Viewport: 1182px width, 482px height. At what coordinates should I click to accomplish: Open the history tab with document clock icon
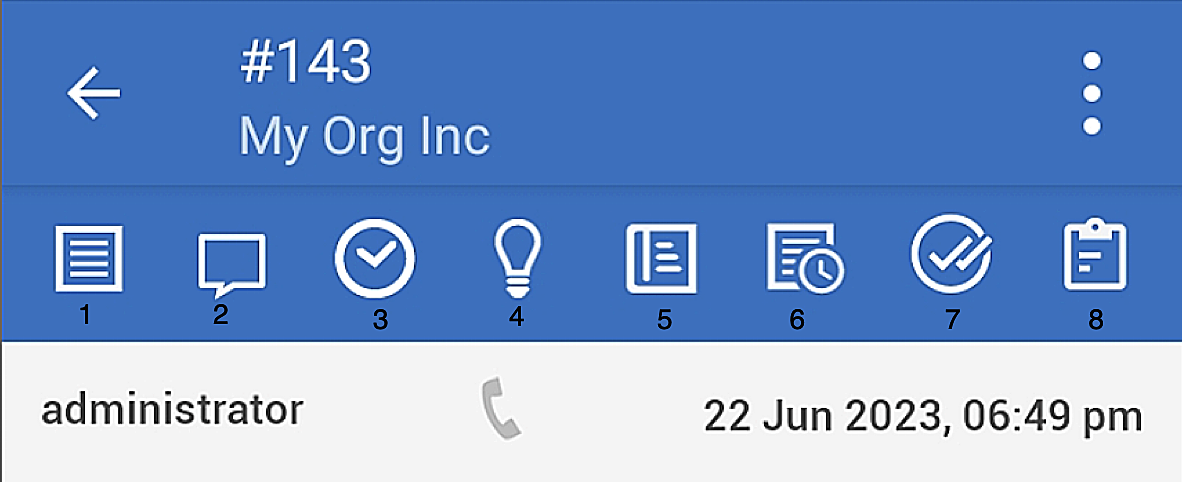pyautogui.click(x=806, y=260)
